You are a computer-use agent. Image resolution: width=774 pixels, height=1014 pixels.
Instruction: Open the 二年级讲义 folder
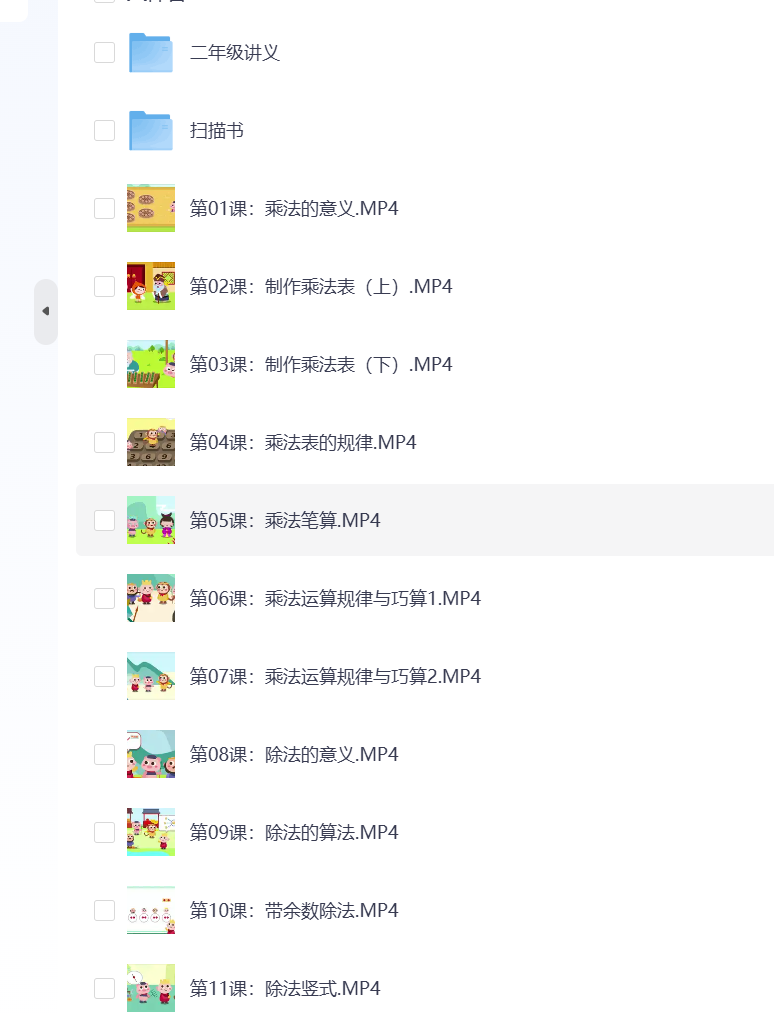point(234,53)
